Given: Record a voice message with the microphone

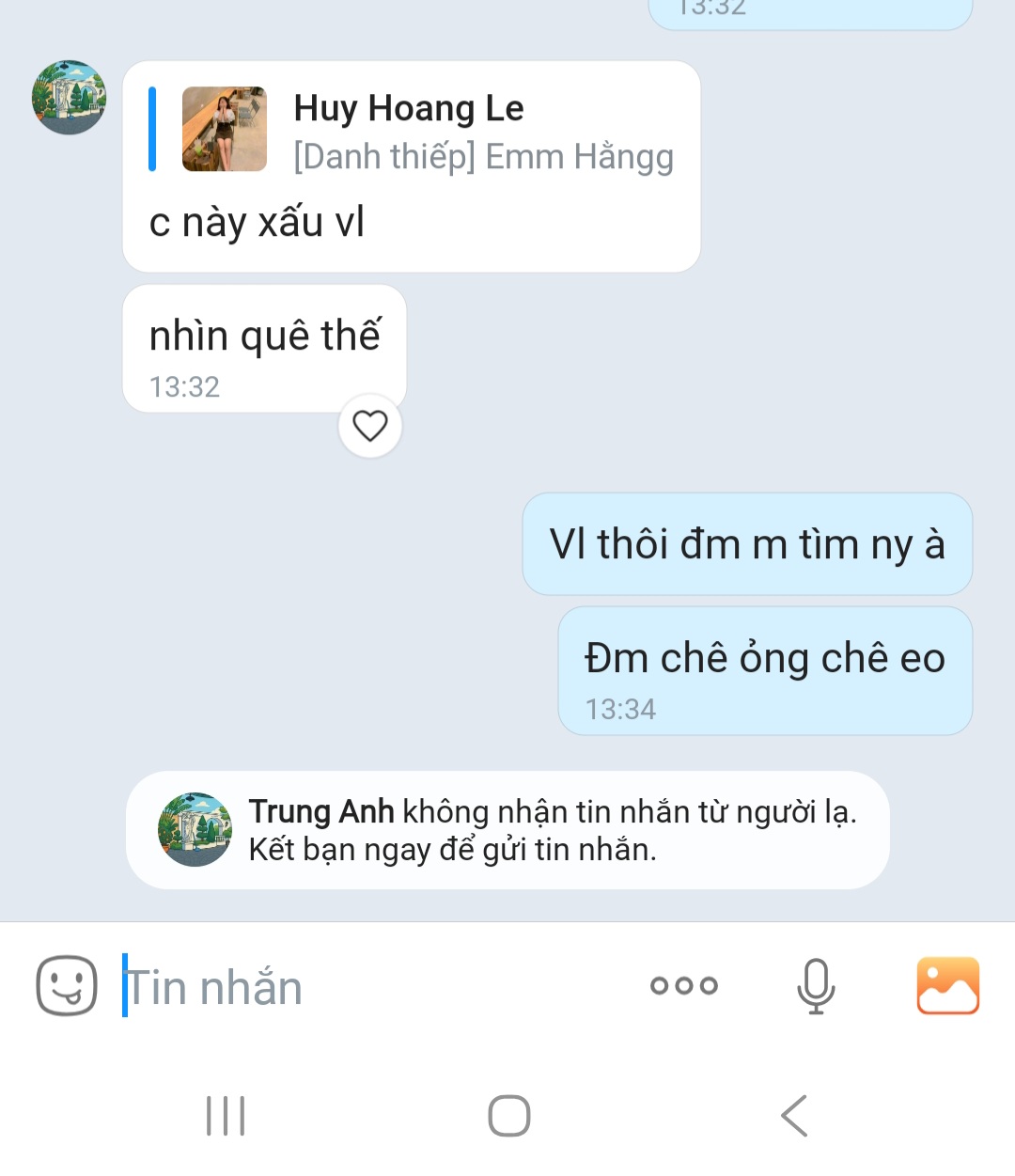Looking at the screenshot, I should (x=816, y=986).
